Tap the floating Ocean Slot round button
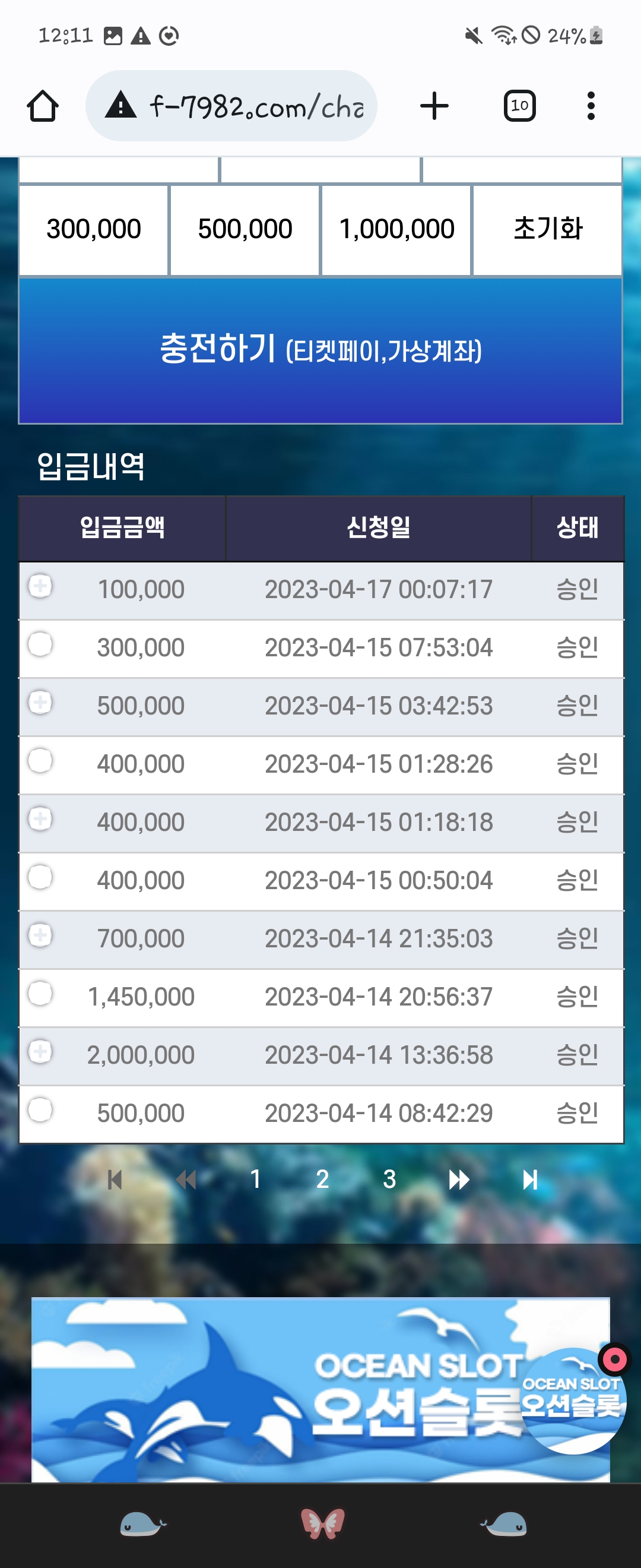The height and width of the screenshot is (1568, 641). coord(574,1400)
